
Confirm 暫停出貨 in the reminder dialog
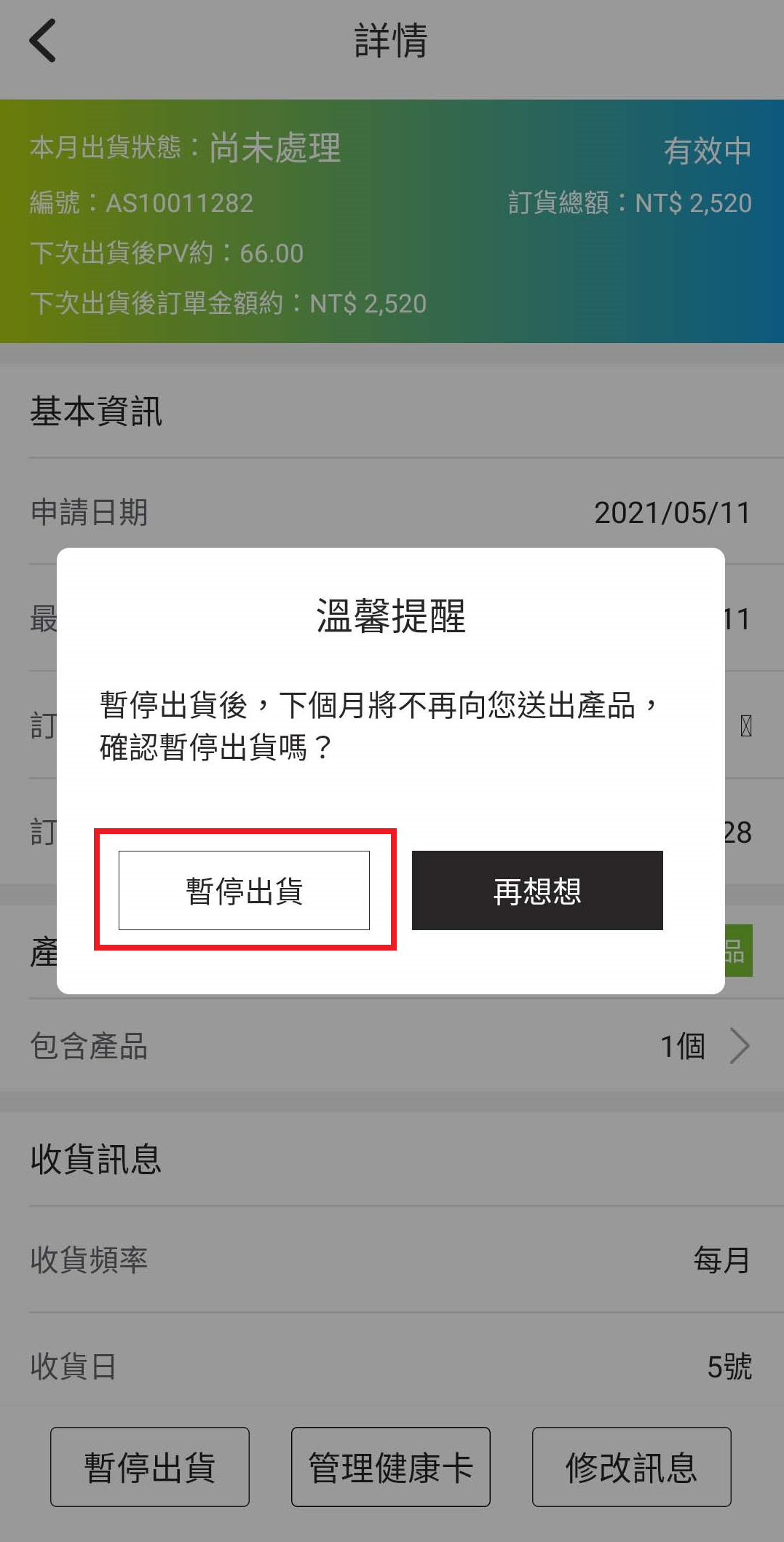(244, 890)
